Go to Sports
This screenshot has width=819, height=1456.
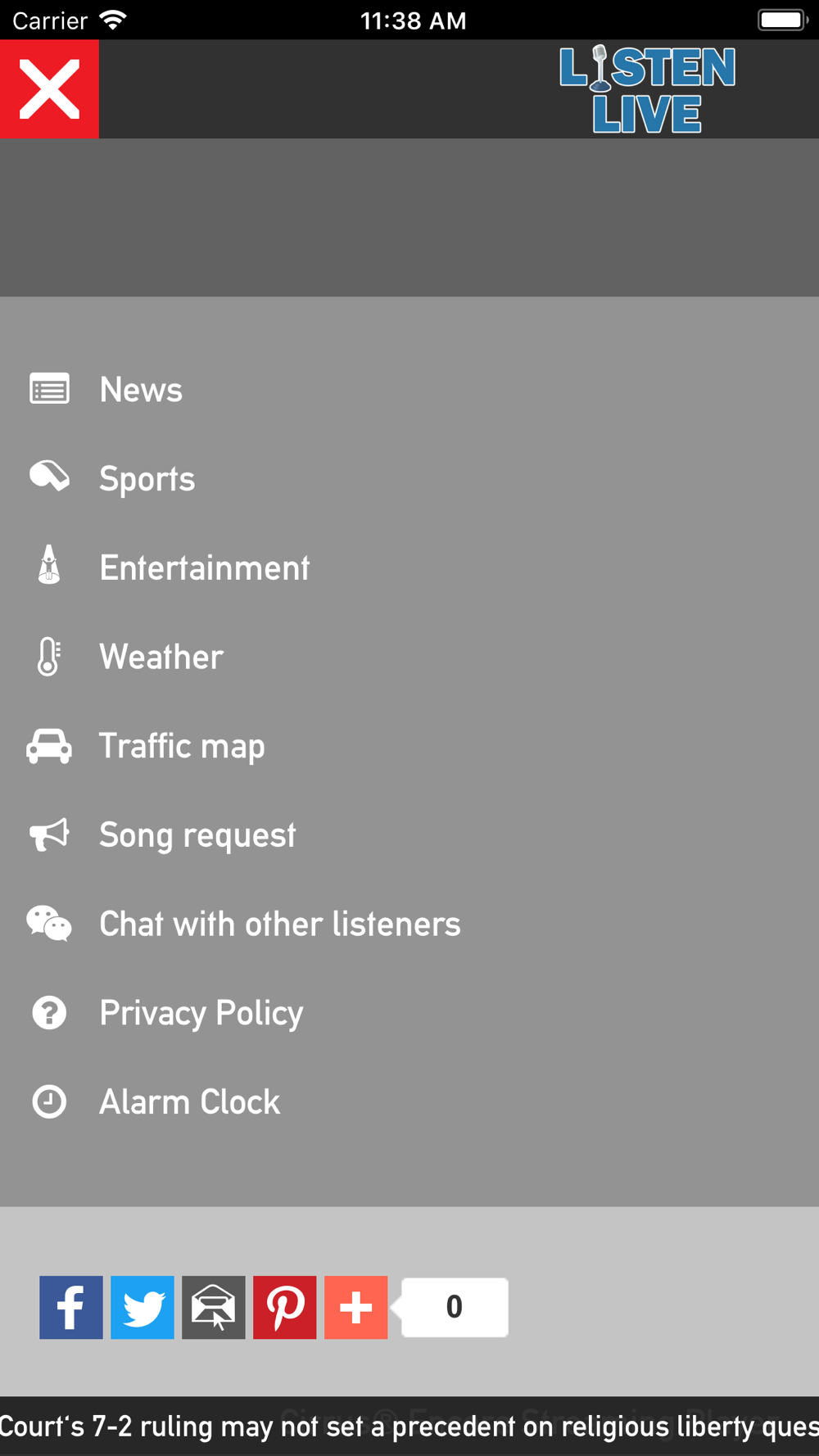coord(409,478)
